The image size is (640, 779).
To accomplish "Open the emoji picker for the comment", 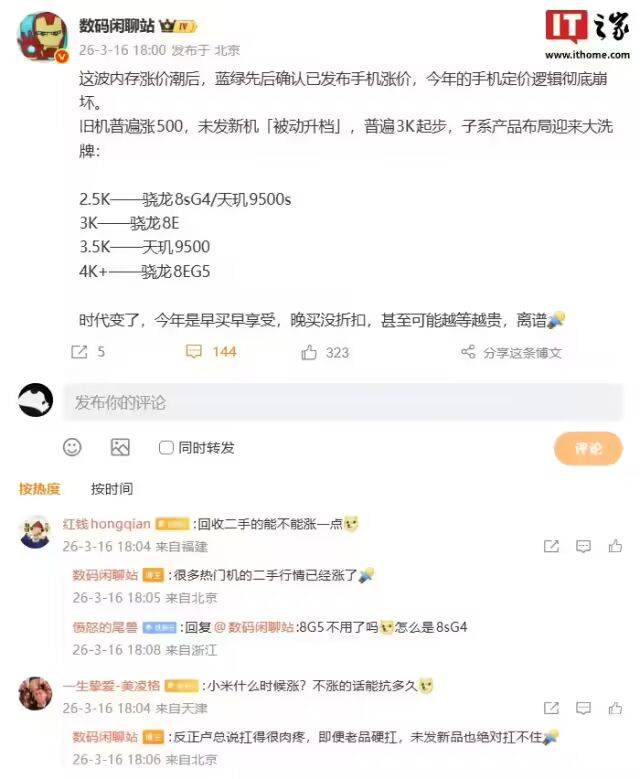I will click(x=72, y=447).
